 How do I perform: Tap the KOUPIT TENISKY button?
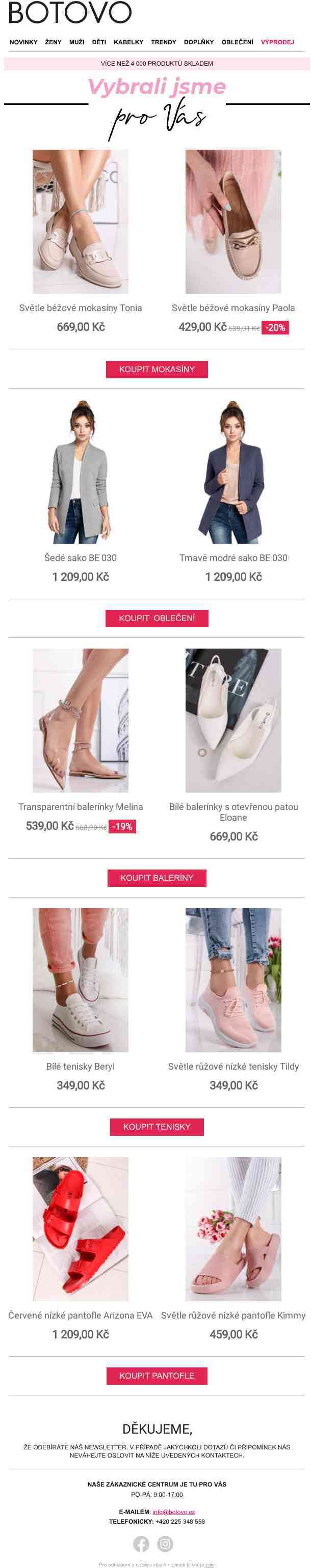pyautogui.click(x=157, y=1126)
